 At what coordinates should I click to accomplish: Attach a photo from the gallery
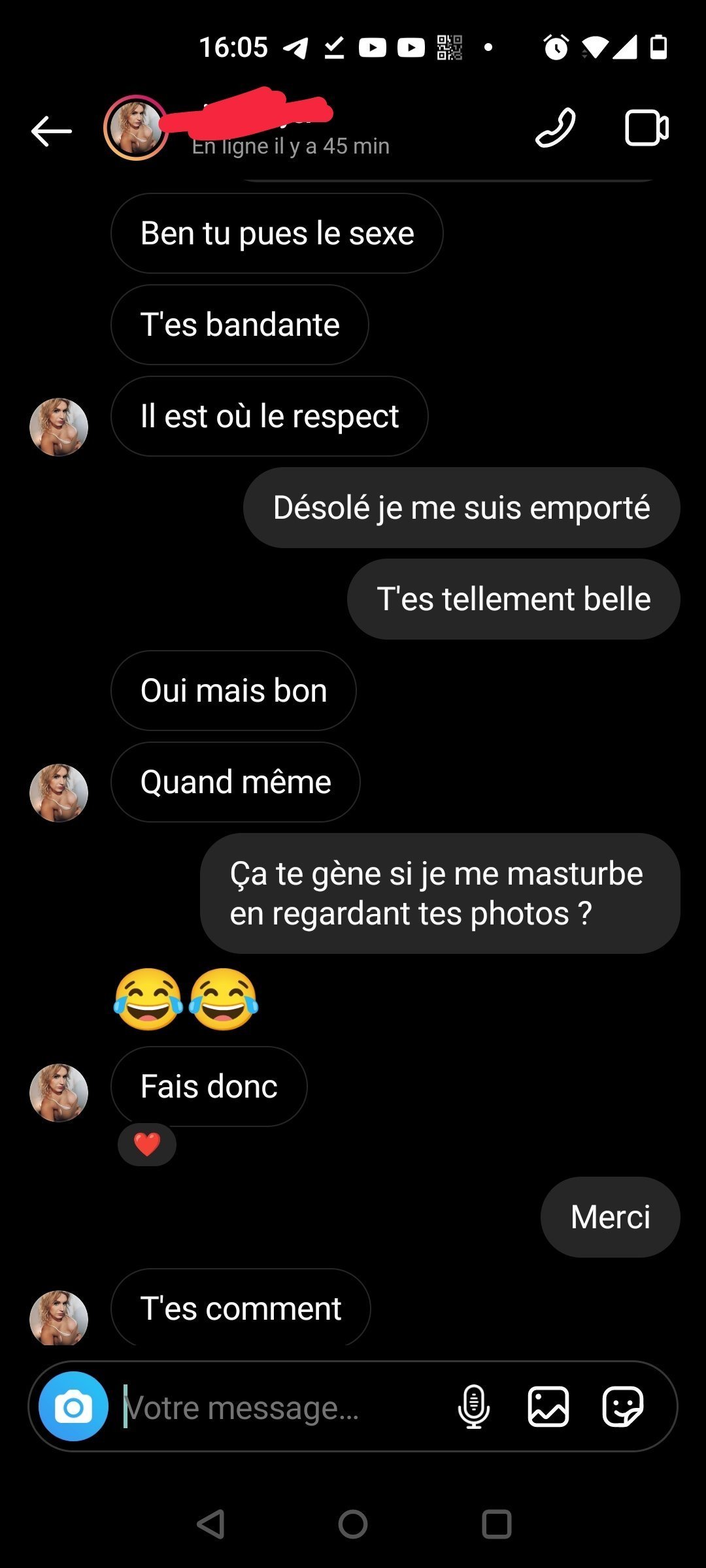[548, 1407]
